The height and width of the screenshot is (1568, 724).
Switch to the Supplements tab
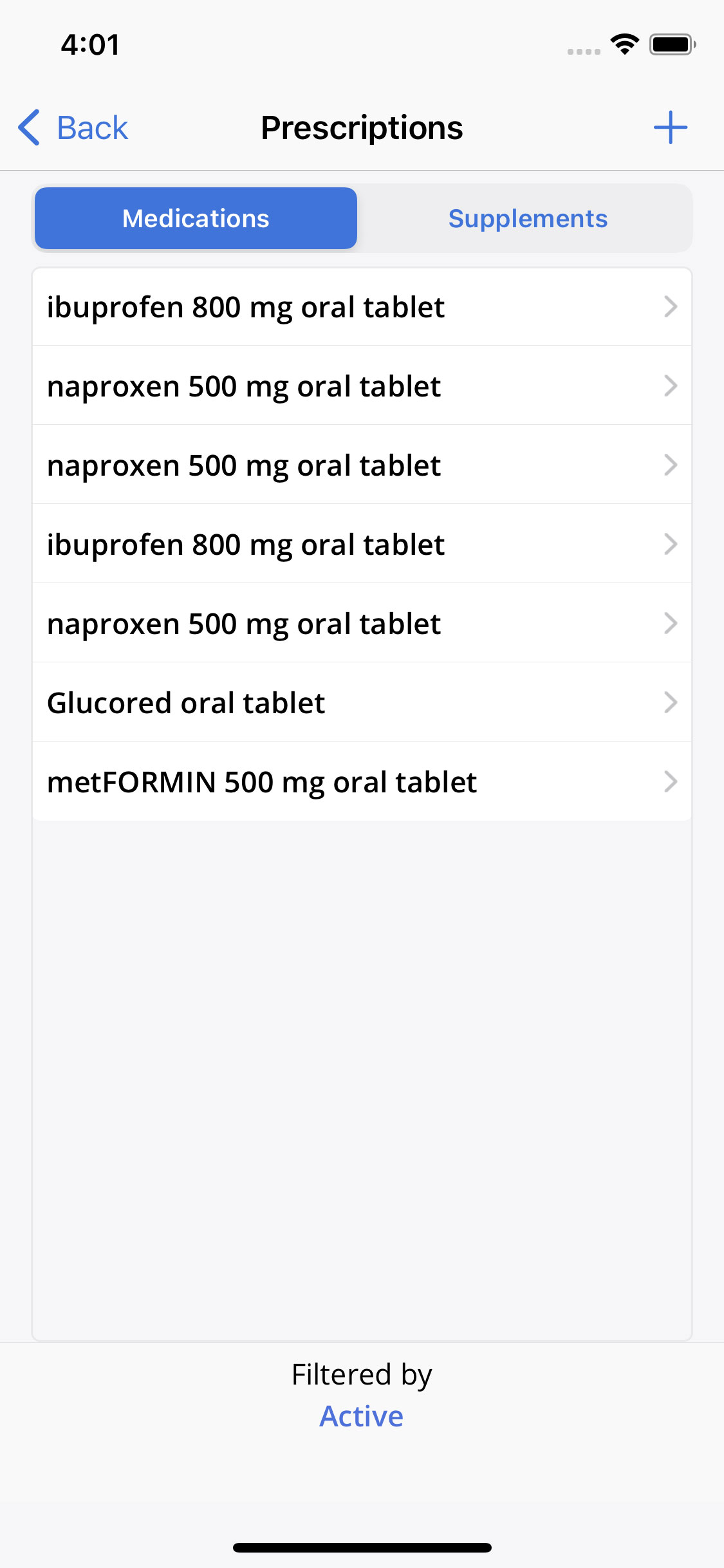[527, 218]
